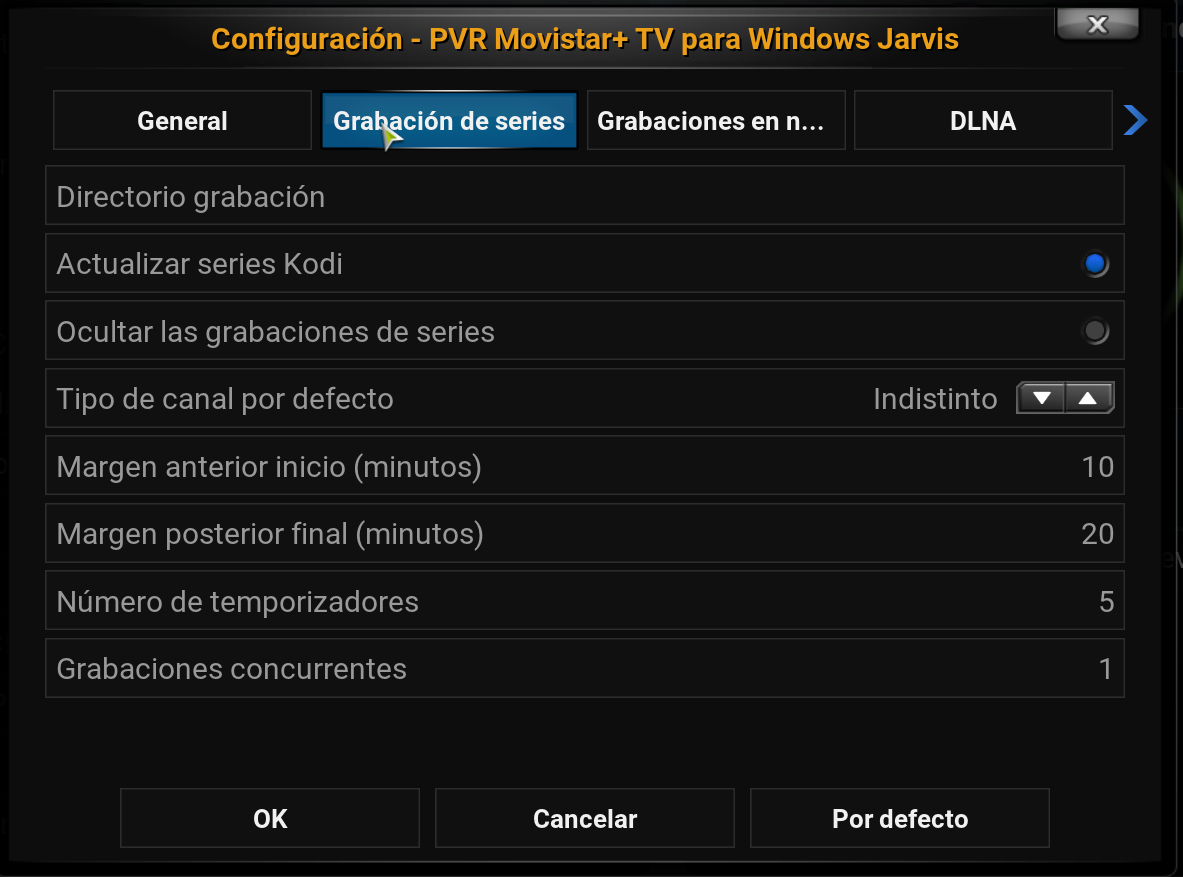Image resolution: width=1183 pixels, height=877 pixels.
Task: Show more tabs with the right arrow
Action: [x=1135, y=121]
